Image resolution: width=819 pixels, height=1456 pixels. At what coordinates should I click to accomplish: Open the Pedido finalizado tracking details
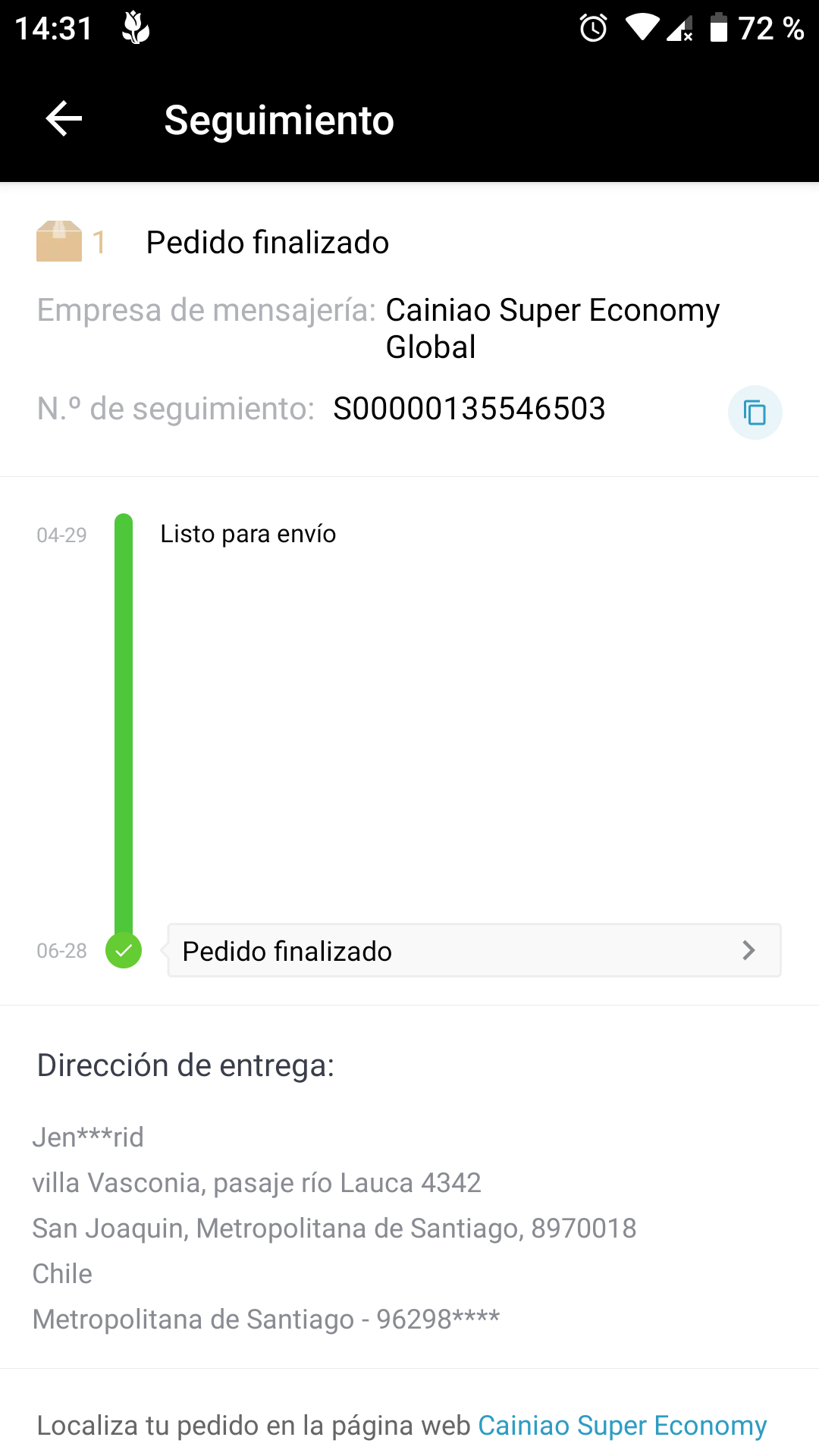474,950
